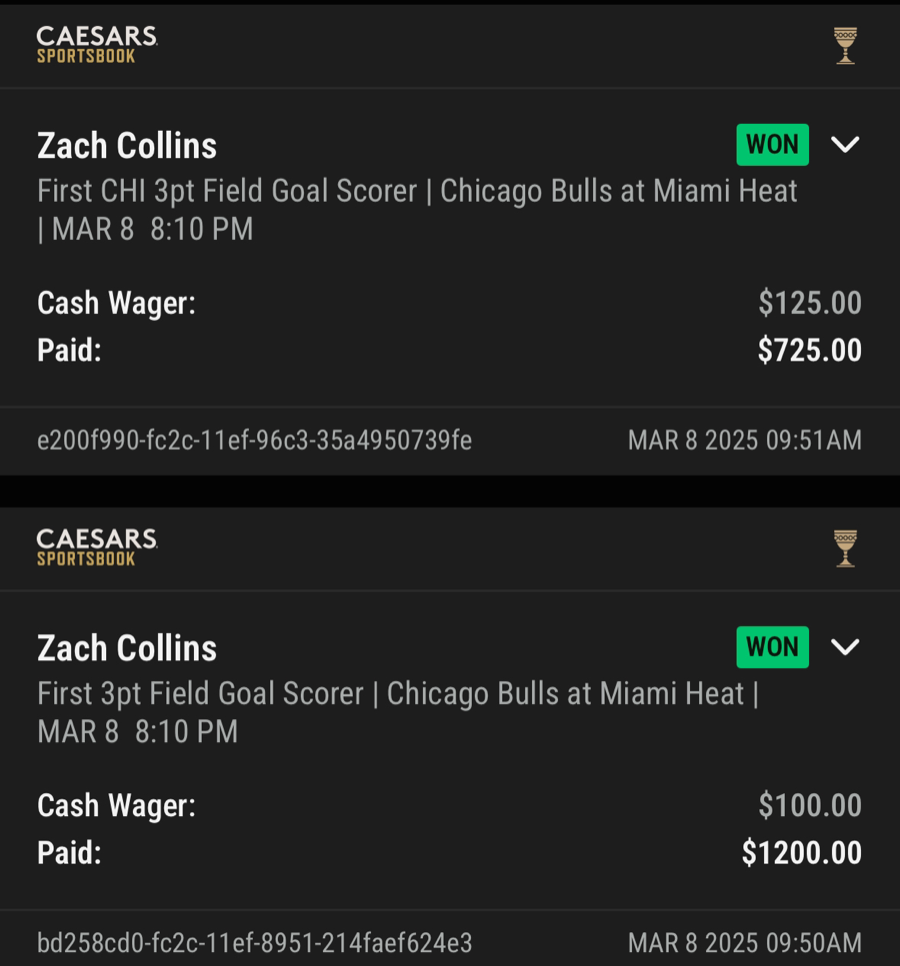This screenshot has height=966, width=900.
Task: Click the MAR 8 2025 09:50AM timestamp
Action: coord(744,942)
